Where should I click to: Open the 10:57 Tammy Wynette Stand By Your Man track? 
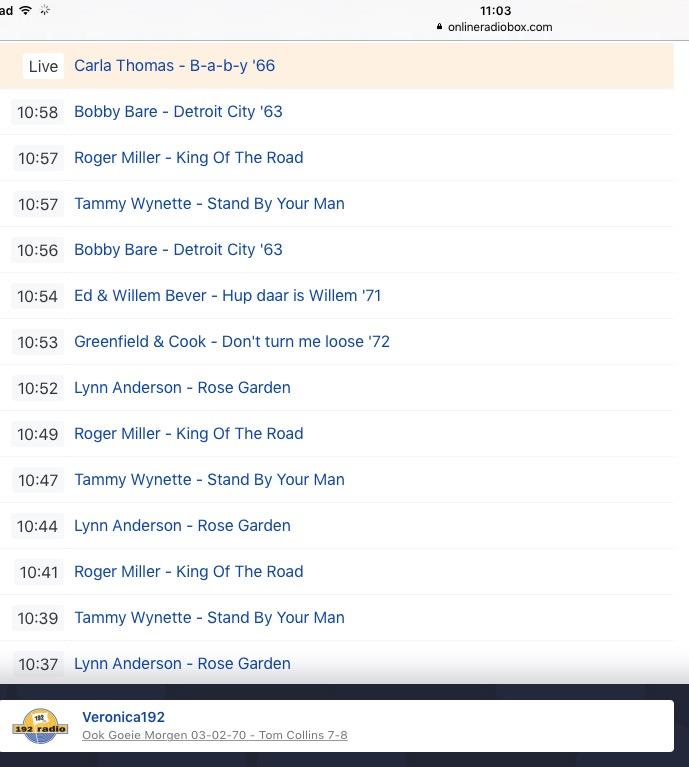pos(209,204)
